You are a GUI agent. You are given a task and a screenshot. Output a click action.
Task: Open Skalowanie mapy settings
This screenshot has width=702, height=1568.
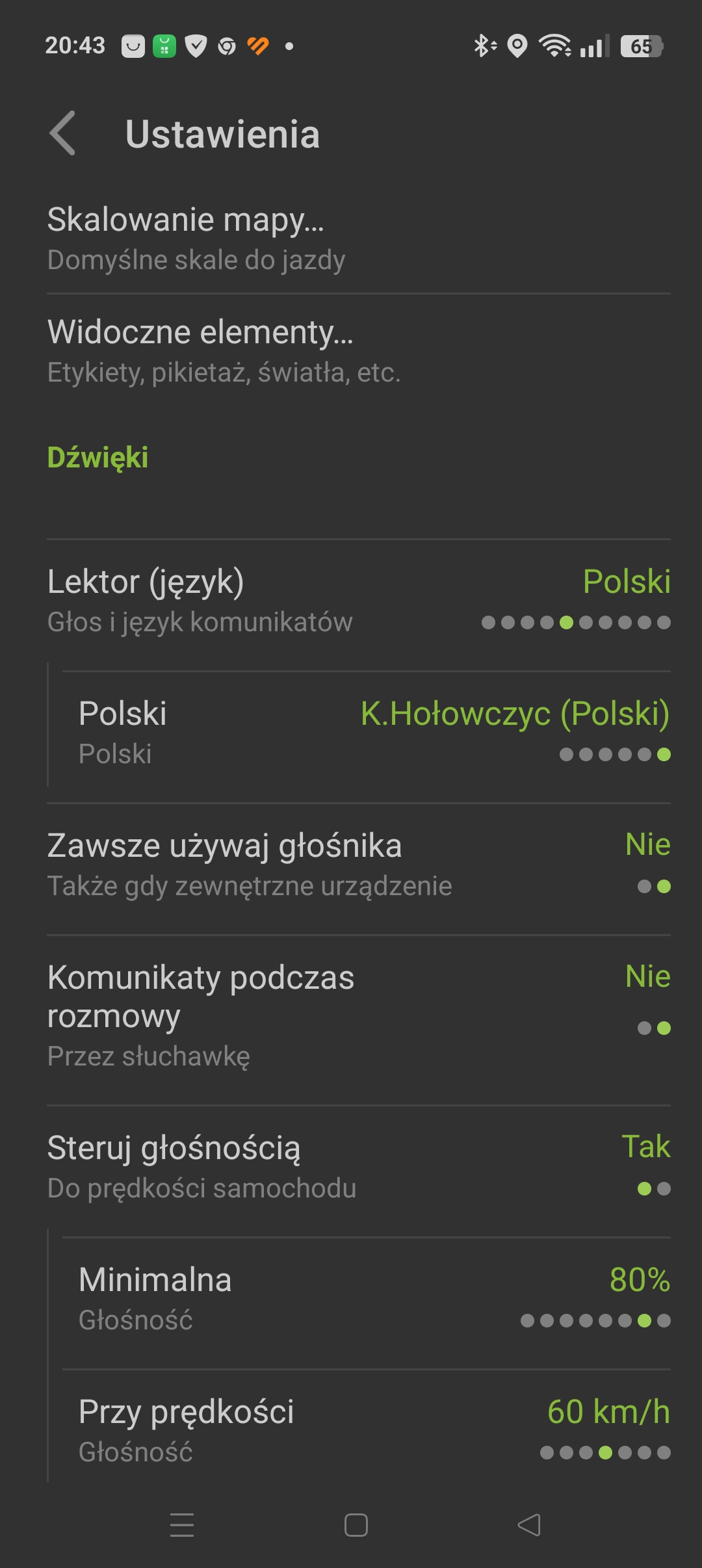pyautogui.click(x=359, y=238)
